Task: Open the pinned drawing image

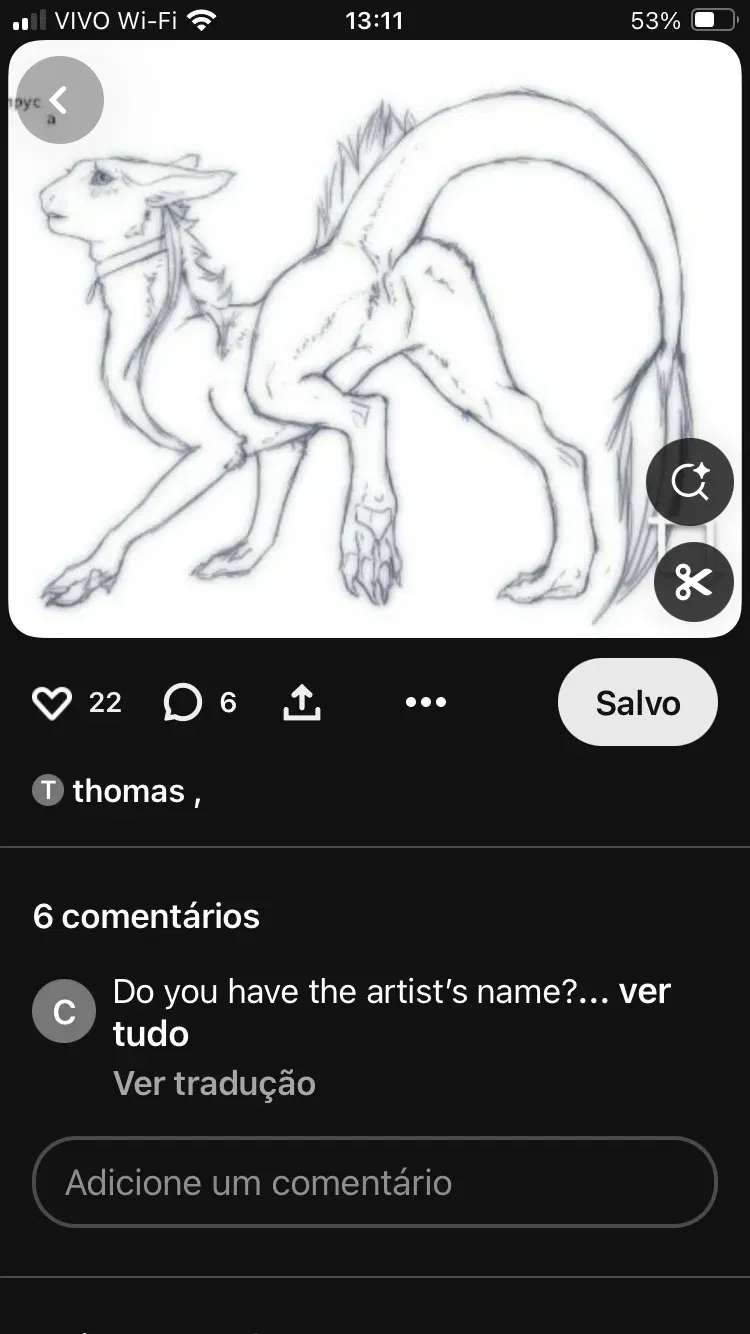Action: coord(375,340)
